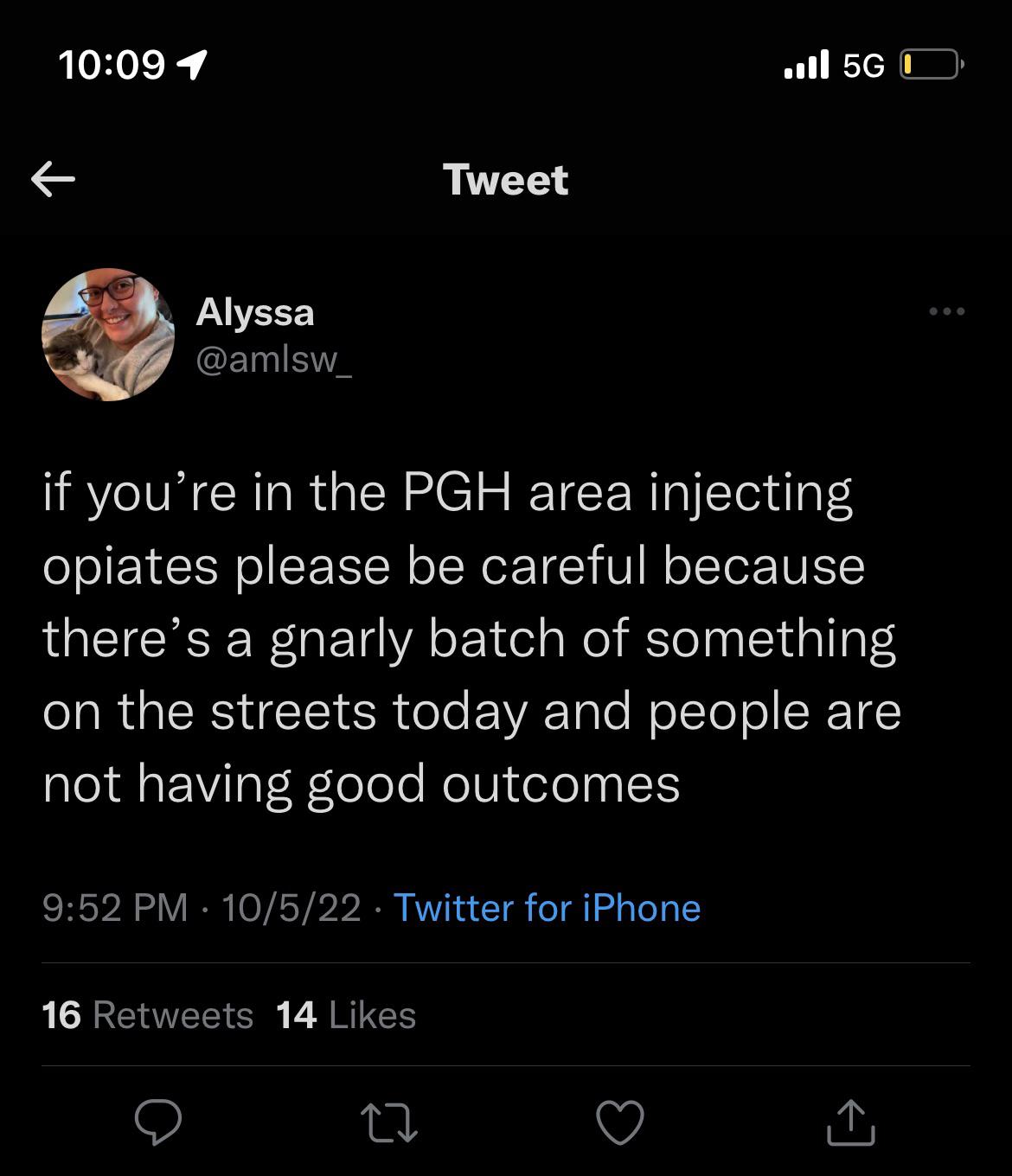Share this tweet
The height and width of the screenshot is (1176, 1012).
851,1122
